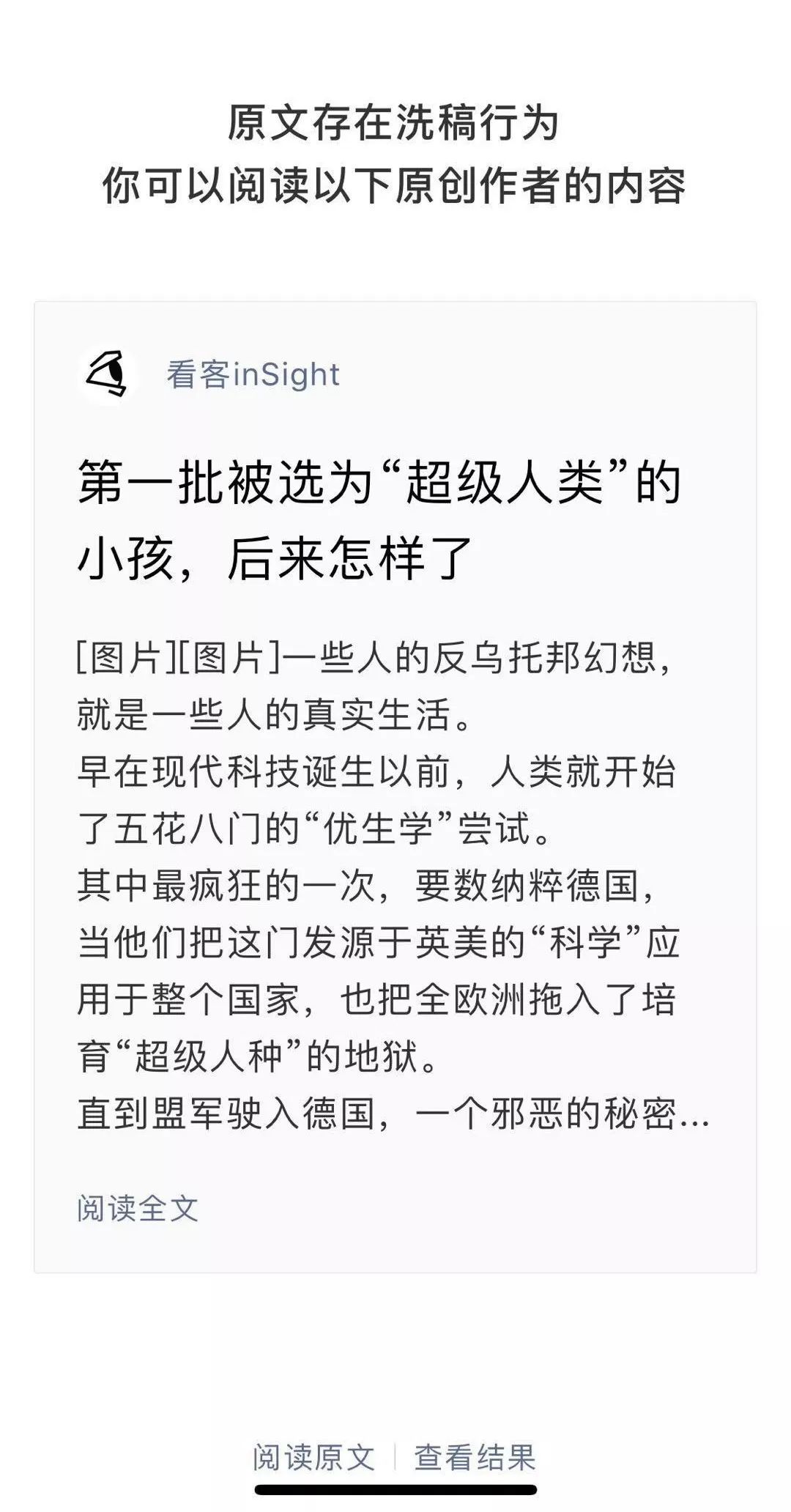Open the 阅读原文 link

tap(313, 1458)
